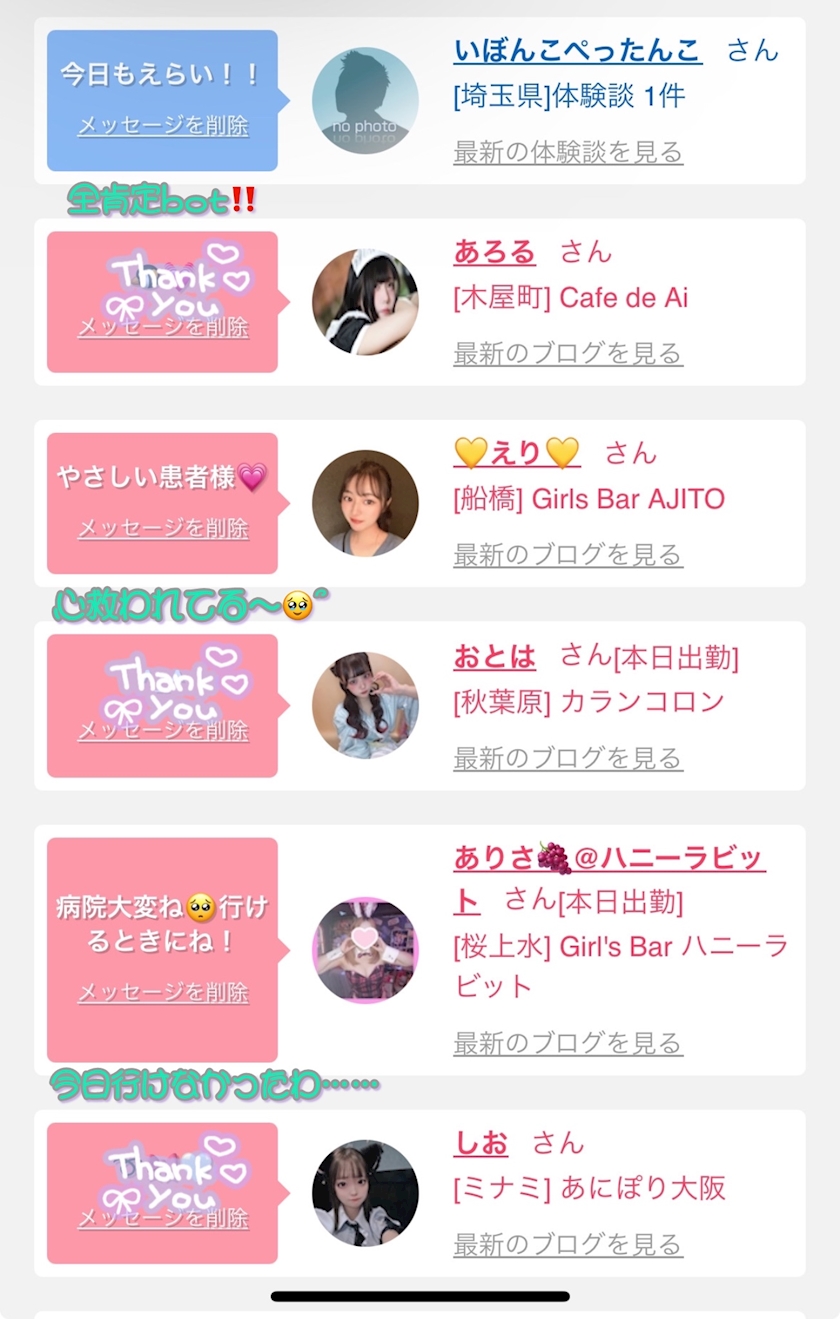840x1319 pixels.
Task: View えり's latest blog
Action: pos(568,555)
